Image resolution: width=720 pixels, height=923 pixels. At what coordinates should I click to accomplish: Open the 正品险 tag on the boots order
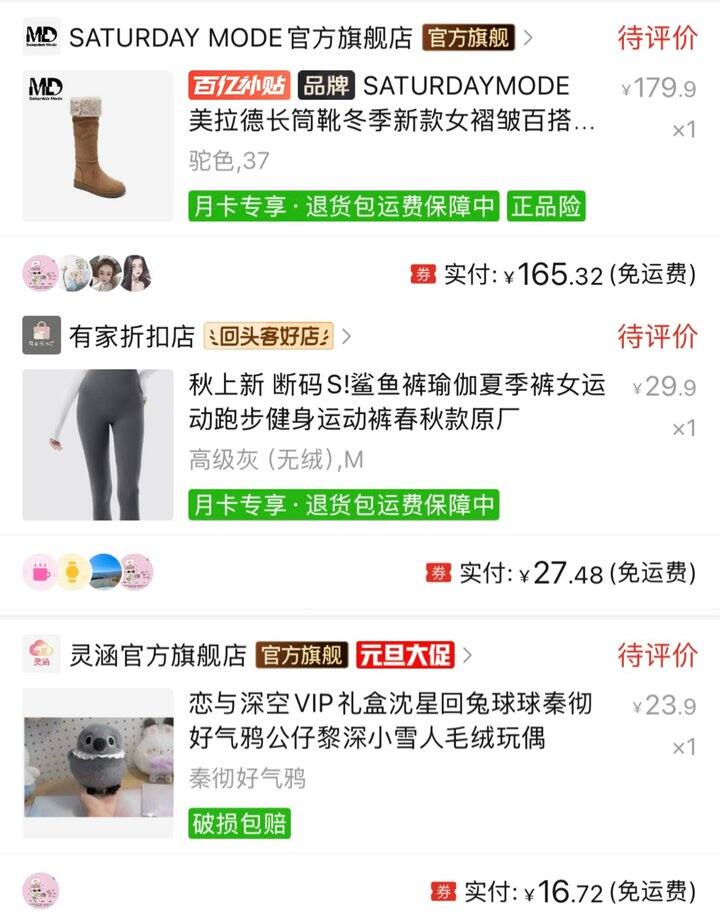coord(546,207)
